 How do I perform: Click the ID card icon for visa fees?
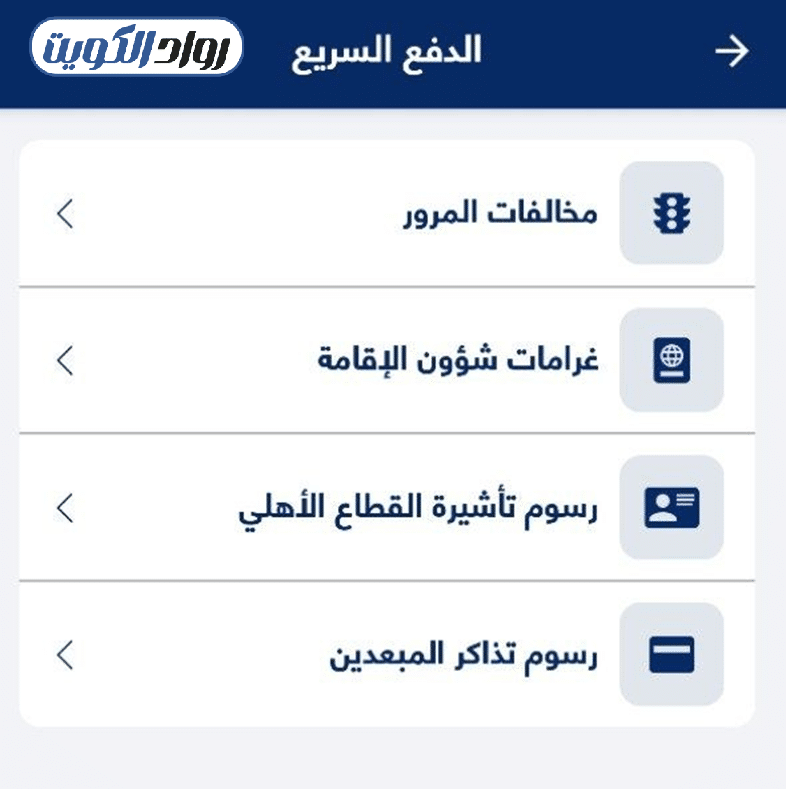pyautogui.click(x=671, y=506)
